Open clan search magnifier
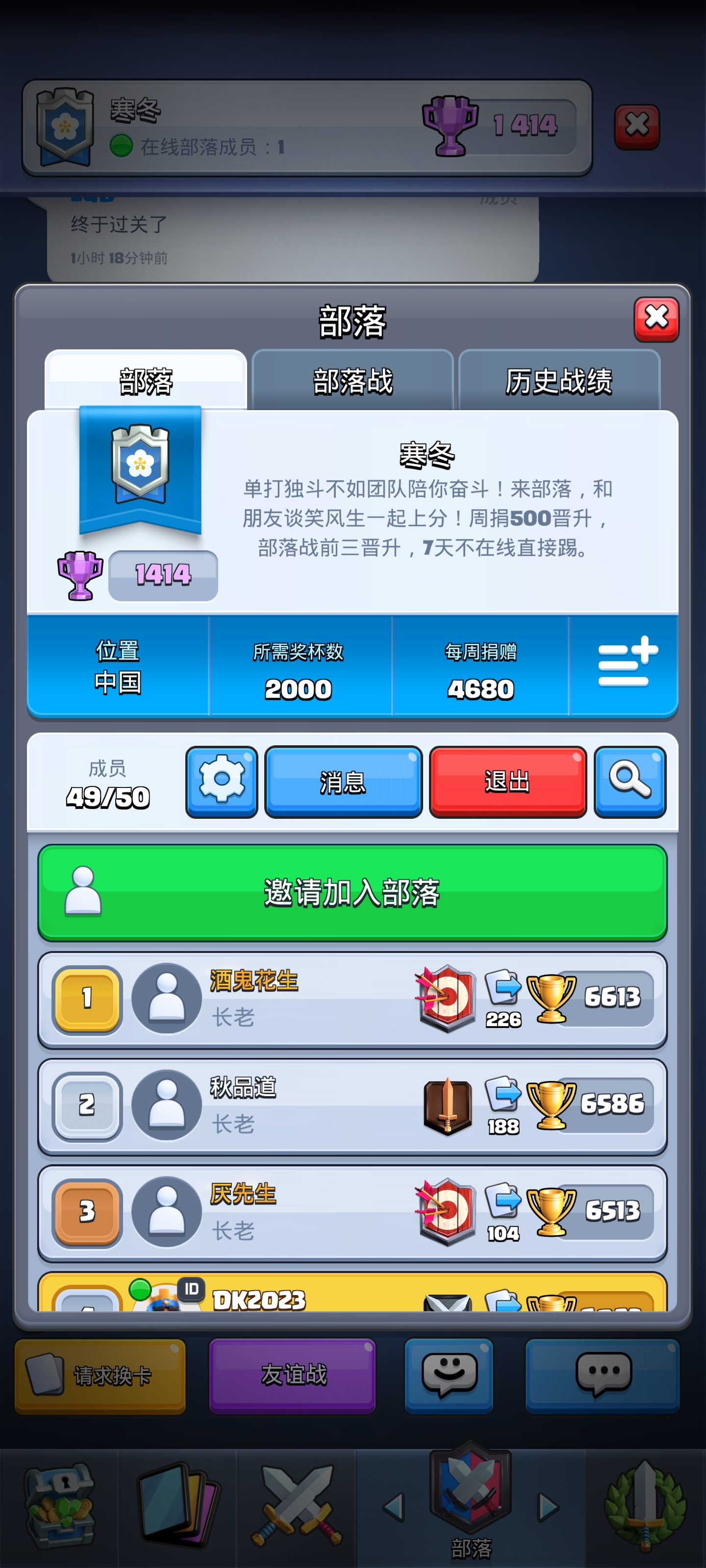The width and height of the screenshot is (706, 1568). tap(630, 782)
